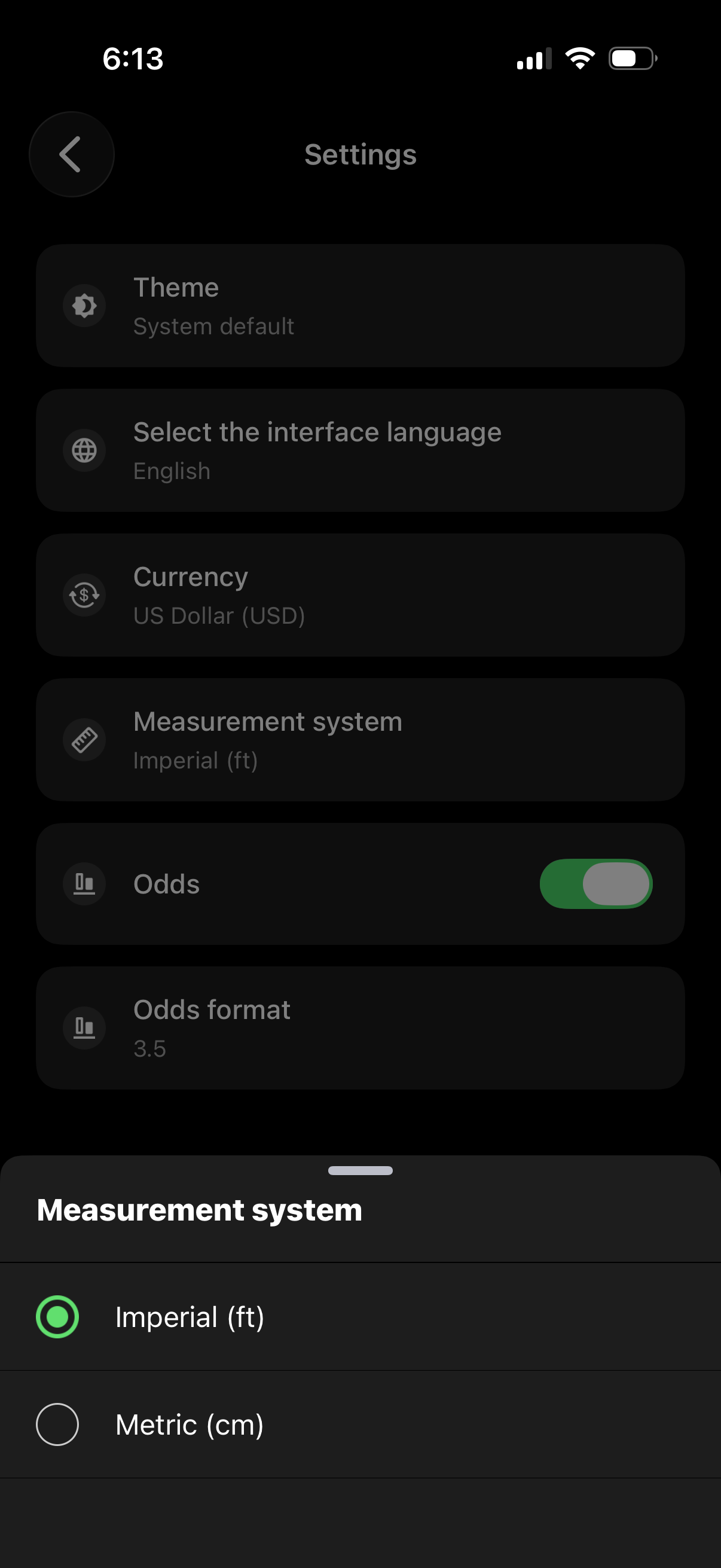Click the ruler measurement system icon
Screen dimensions: 721x1568
tap(84, 740)
